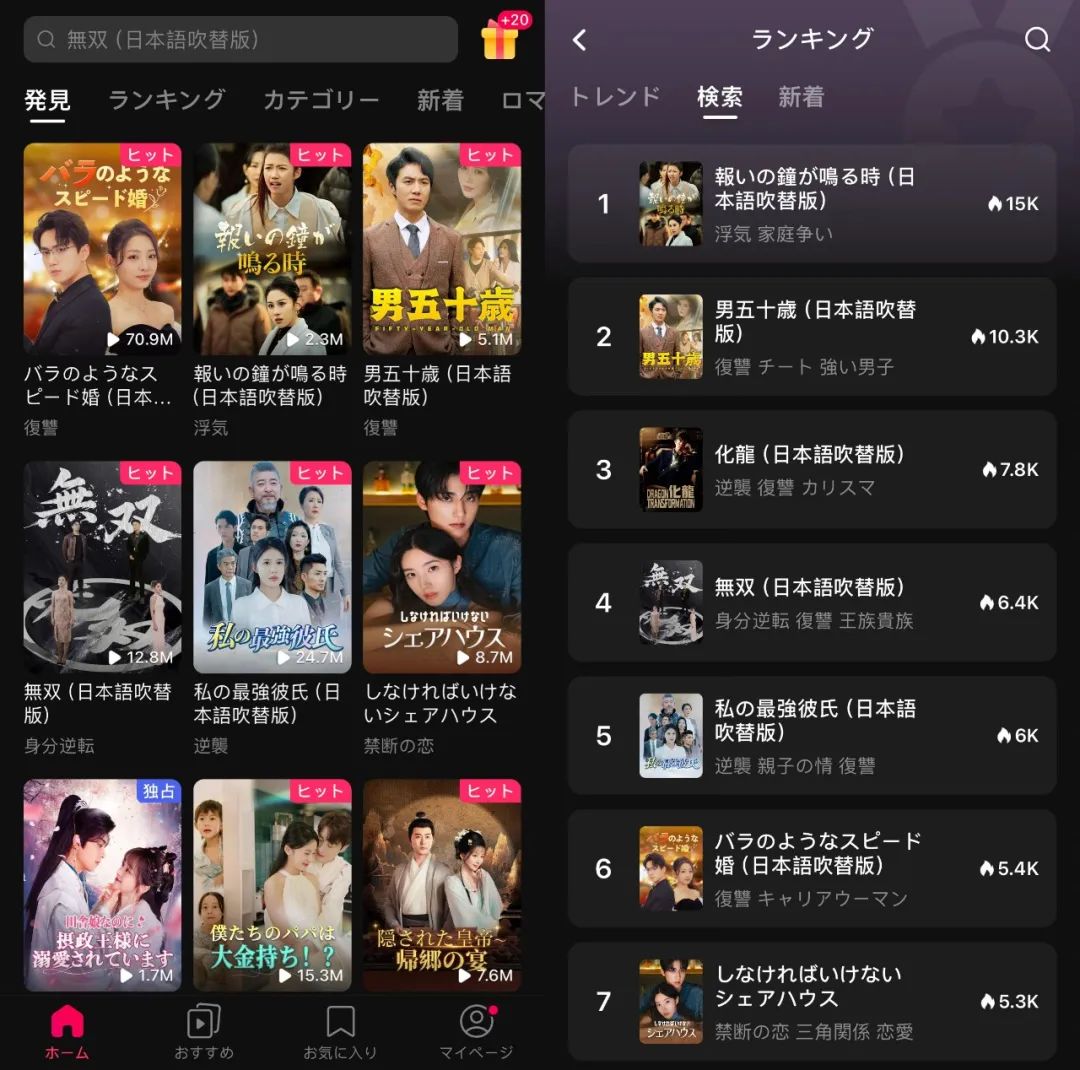Switch to the トレンド ranking tab
Image resolution: width=1080 pixels, height=1070 pixels.
click(x=615, y=97)
